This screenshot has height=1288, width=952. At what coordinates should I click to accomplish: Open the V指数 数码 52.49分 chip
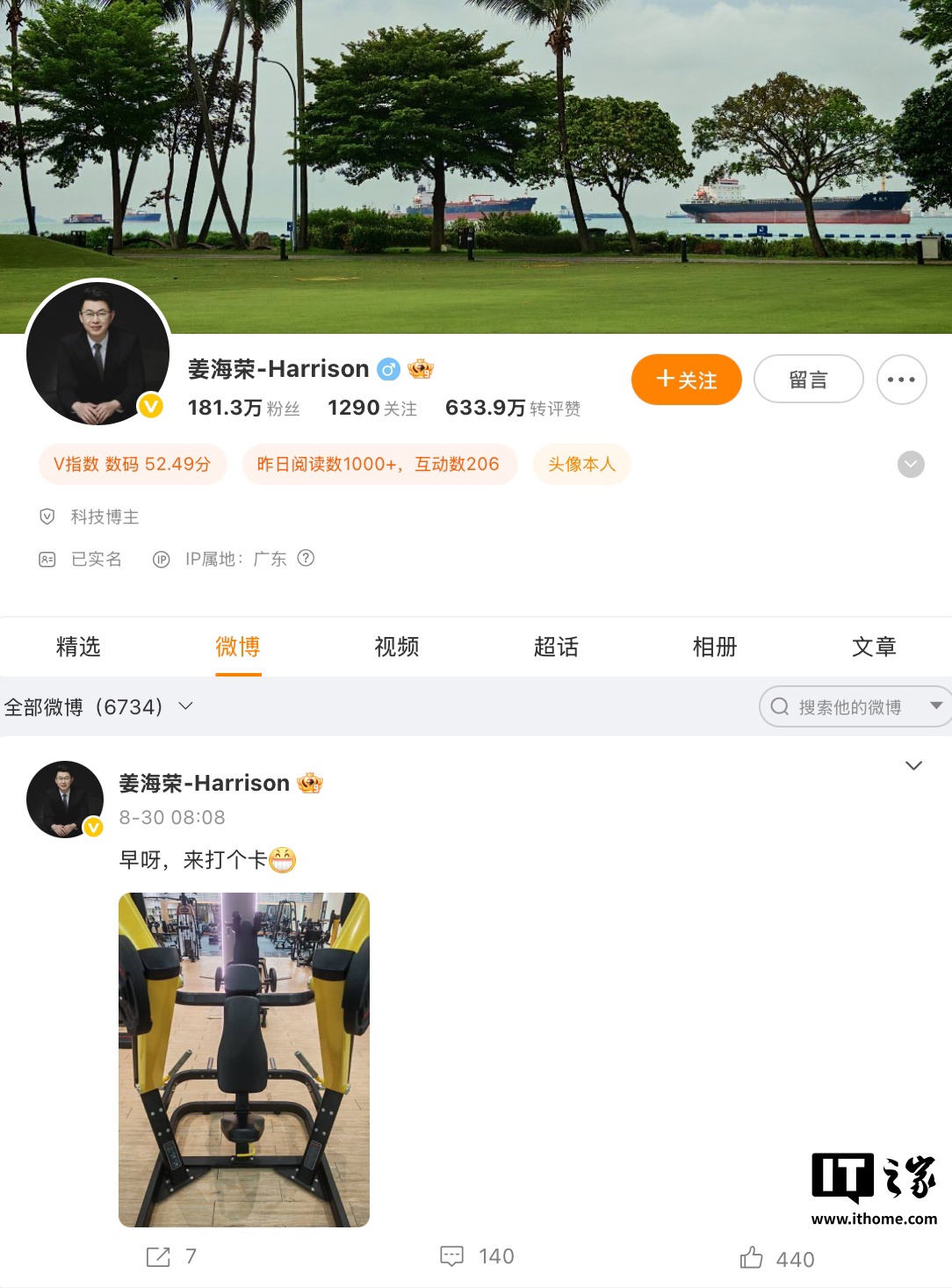(x=133, y=464)
